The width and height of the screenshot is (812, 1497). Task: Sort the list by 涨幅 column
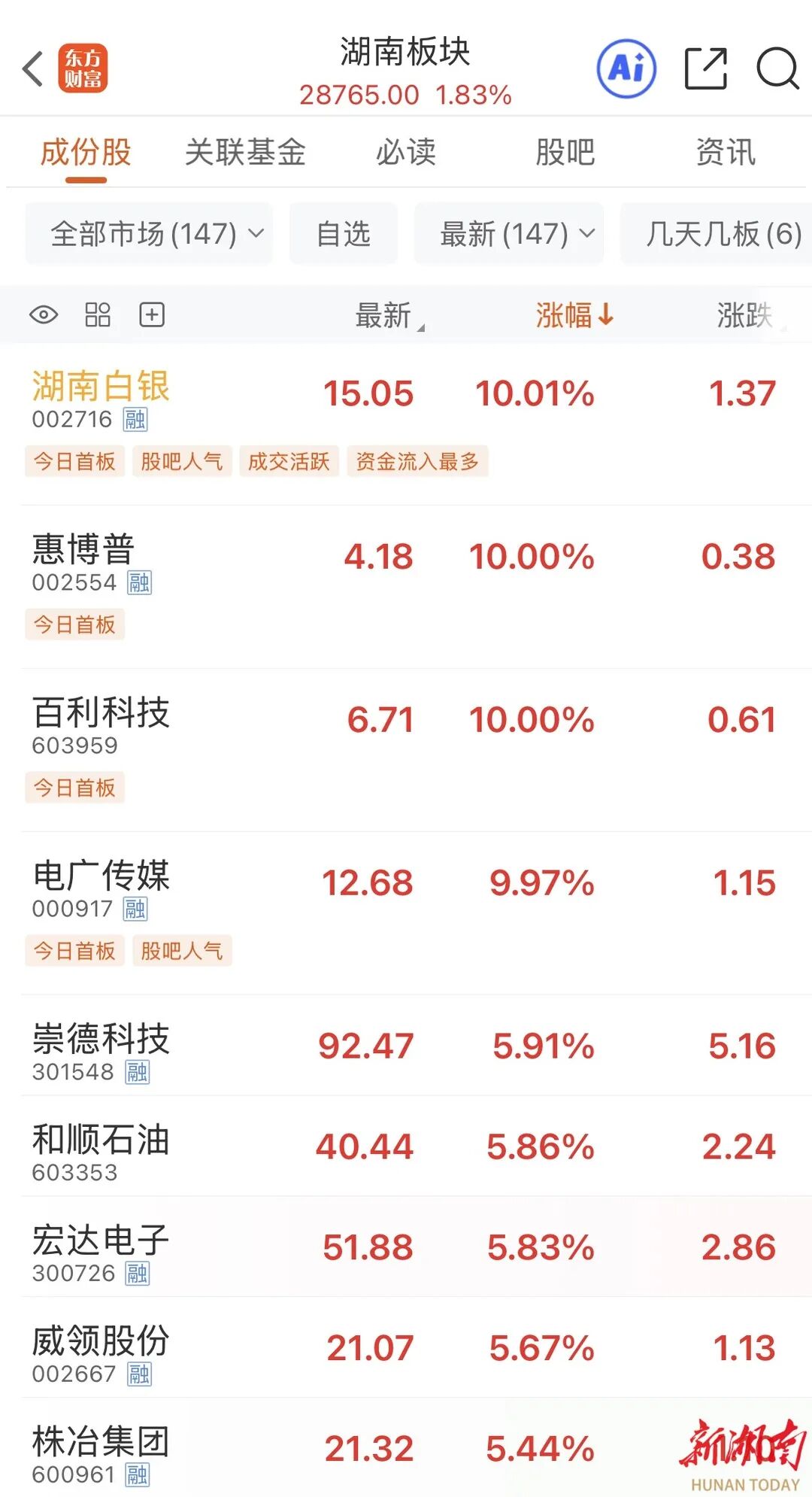click(574, 315)
